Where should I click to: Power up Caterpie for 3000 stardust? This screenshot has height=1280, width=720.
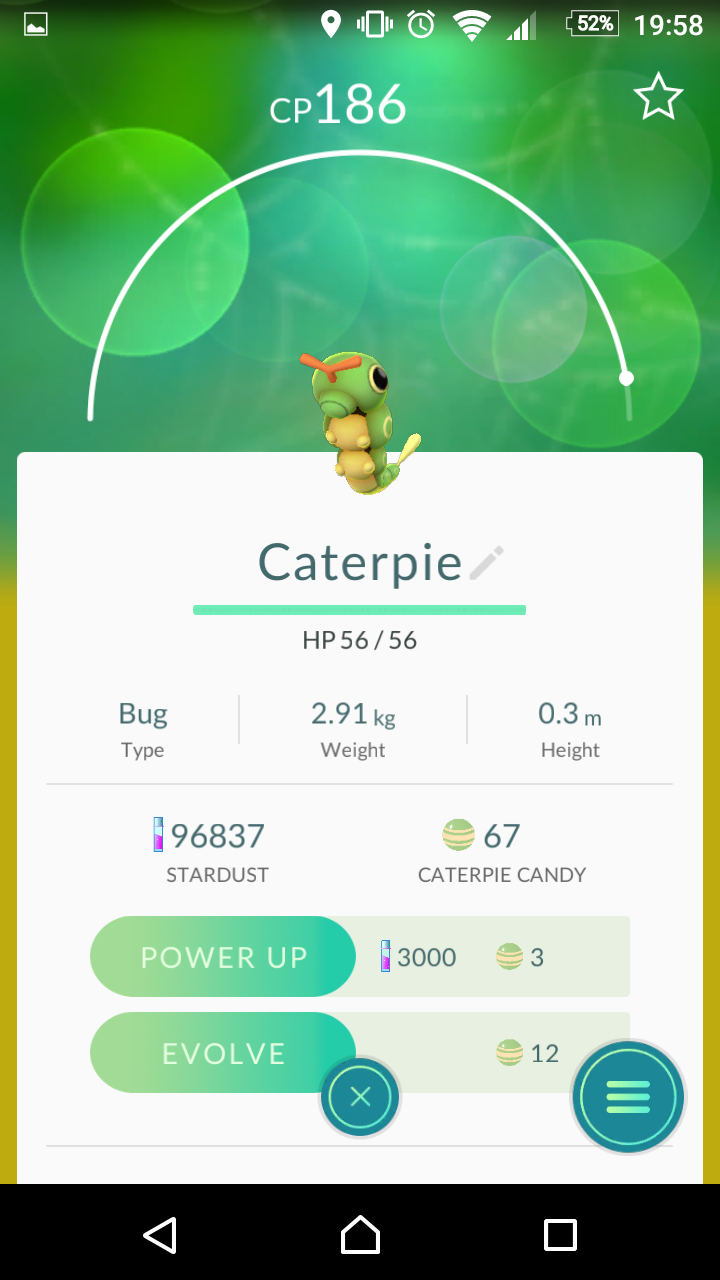pos(223,957)
